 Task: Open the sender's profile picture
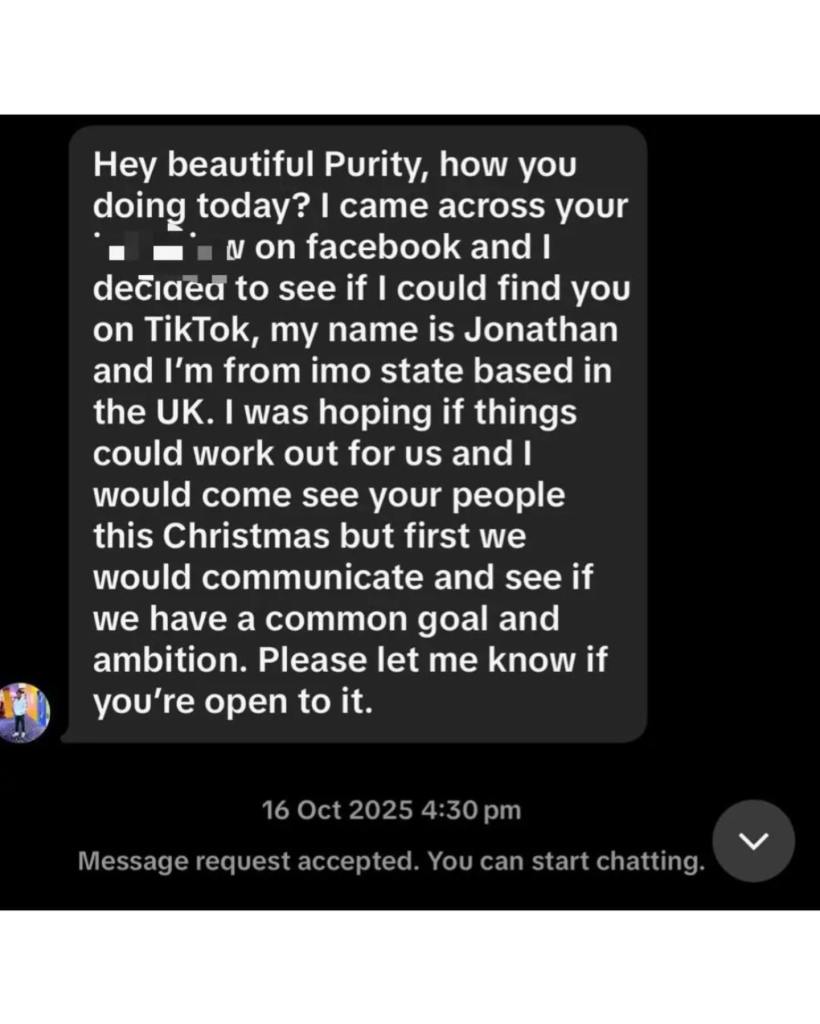24,712
